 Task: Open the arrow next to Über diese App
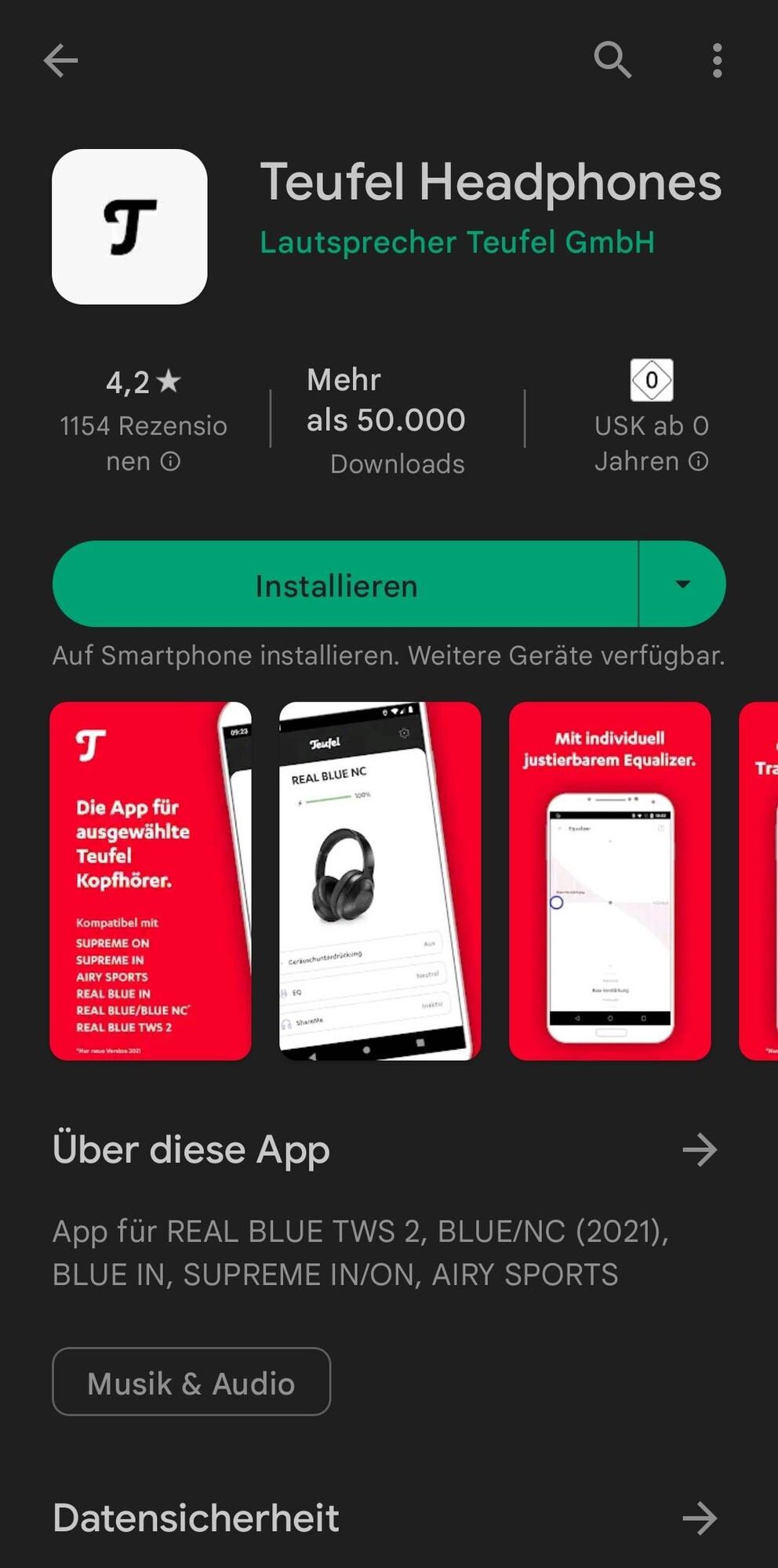[x=700, y=1150]
